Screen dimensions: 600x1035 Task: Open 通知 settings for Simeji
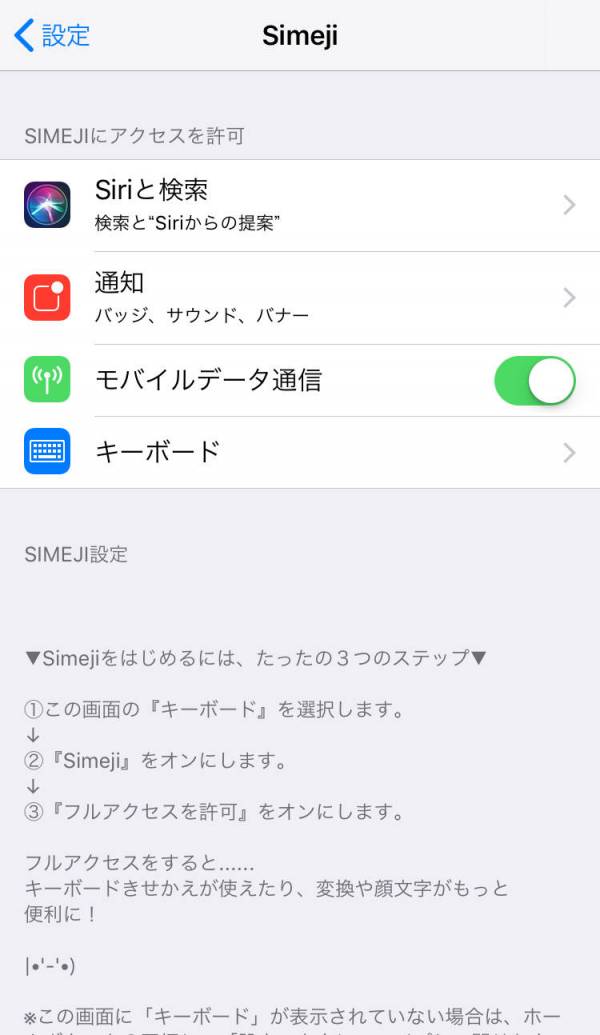pos(300,298)
